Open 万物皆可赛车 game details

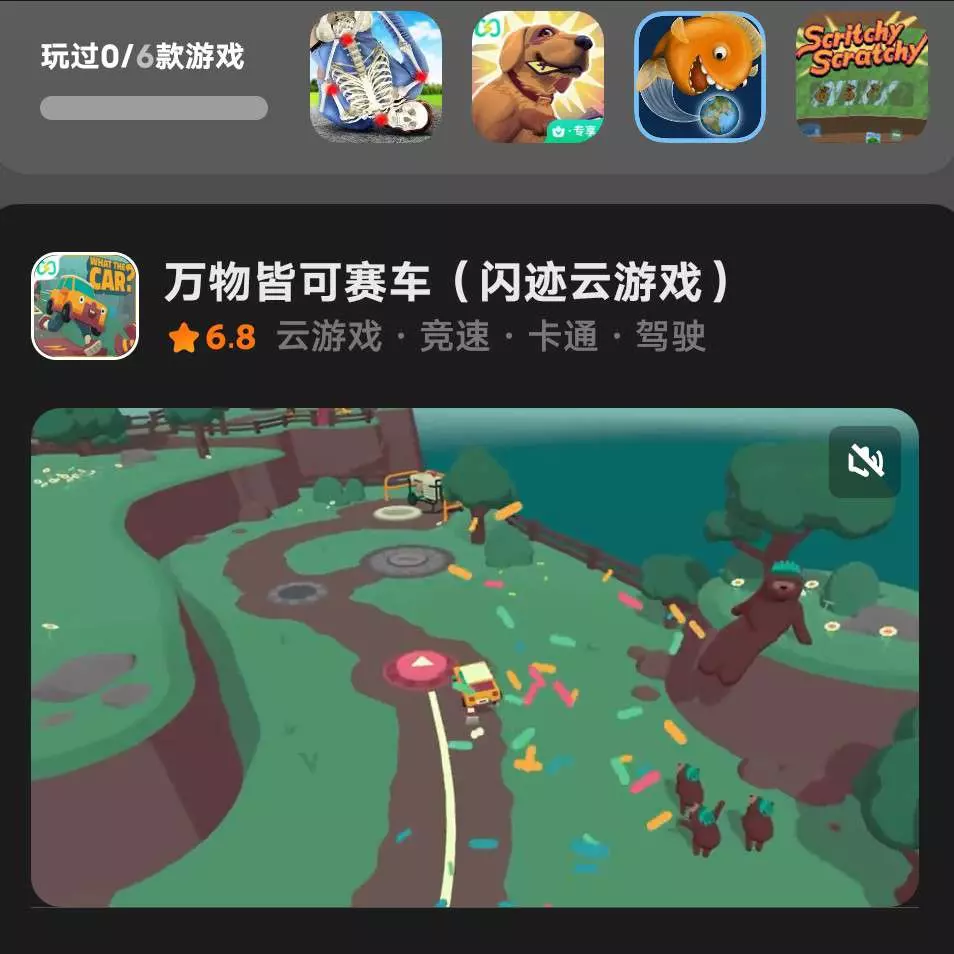tap(446, 284)
